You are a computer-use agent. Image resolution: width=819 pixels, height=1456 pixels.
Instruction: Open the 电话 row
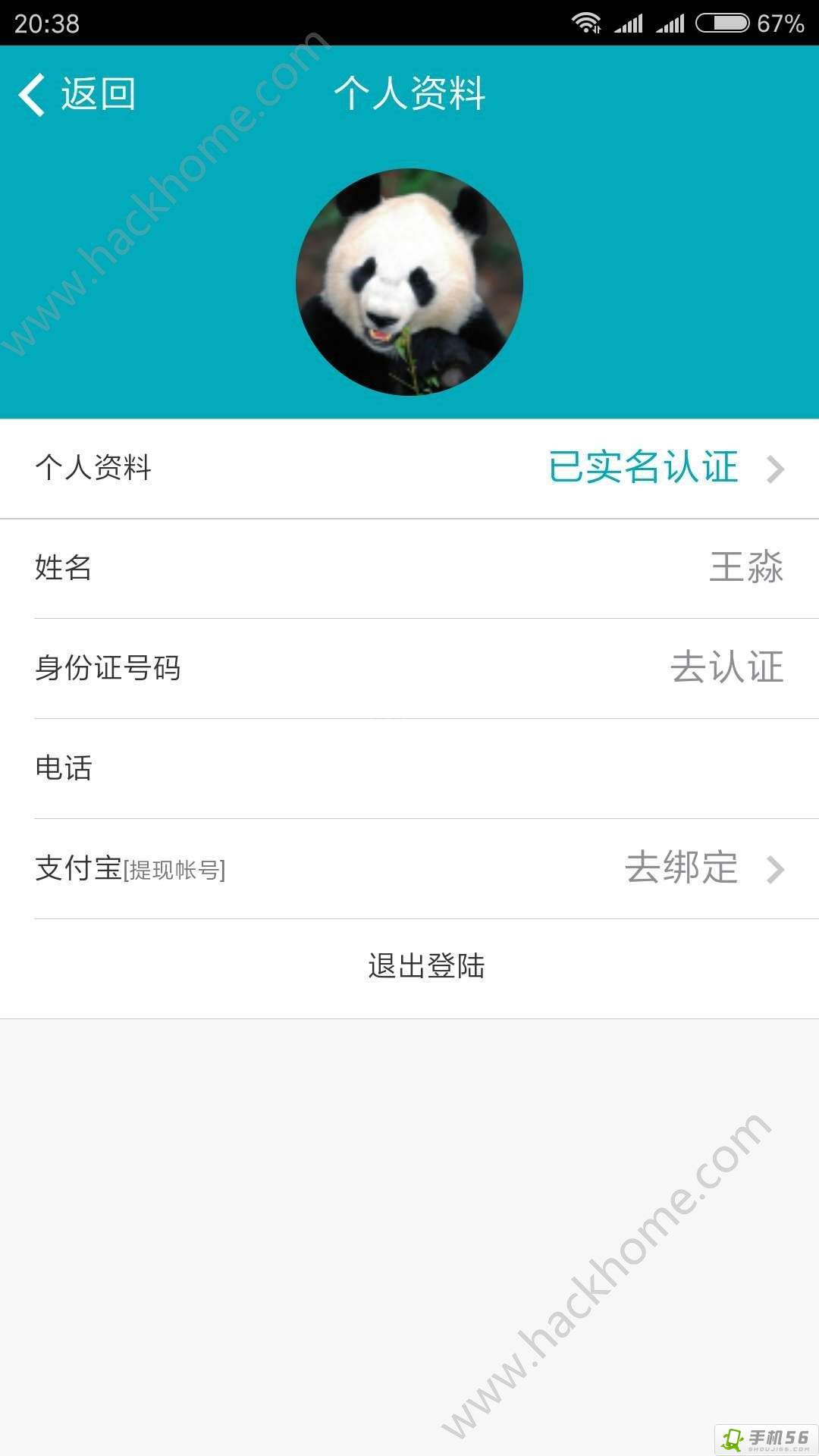coord(409,768)
